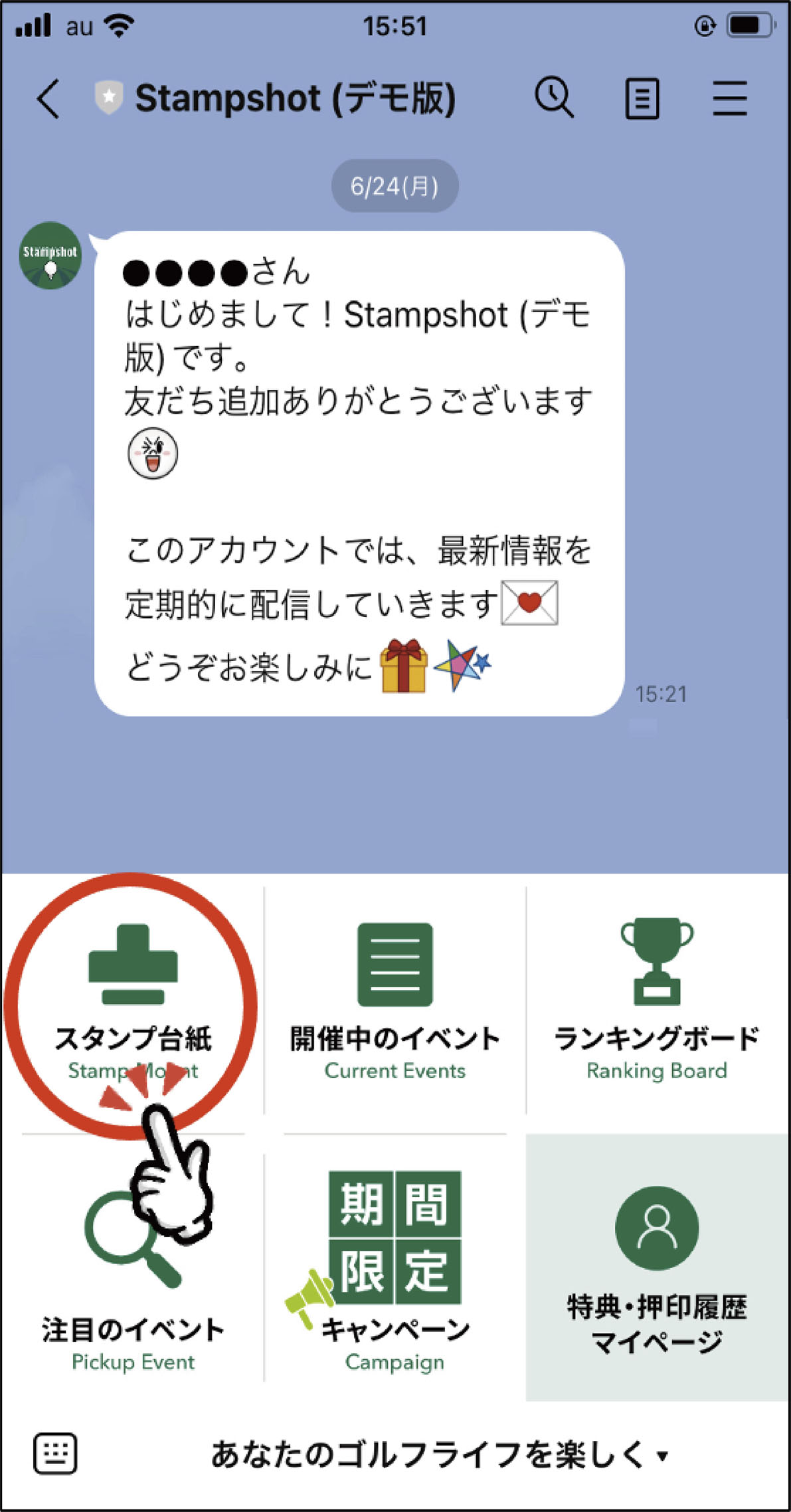Open 特典・押印履歴 マイページ
The height and width of the screenshot is (1512, 791).
coord(656,1268)
